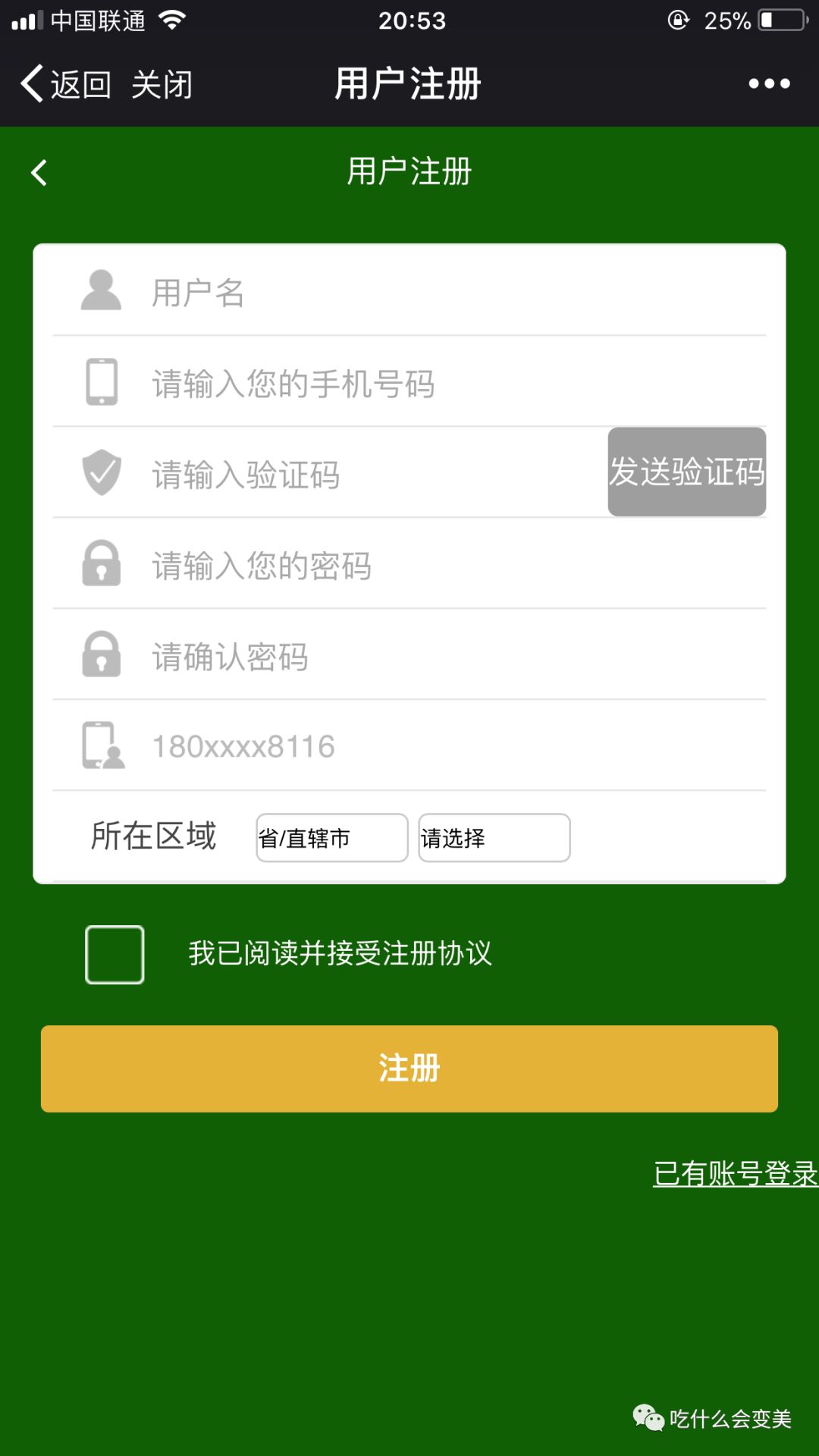Send verification code with 发送验证码
The width and height of the screenshot is (819, 1456).
coord(687,472)
